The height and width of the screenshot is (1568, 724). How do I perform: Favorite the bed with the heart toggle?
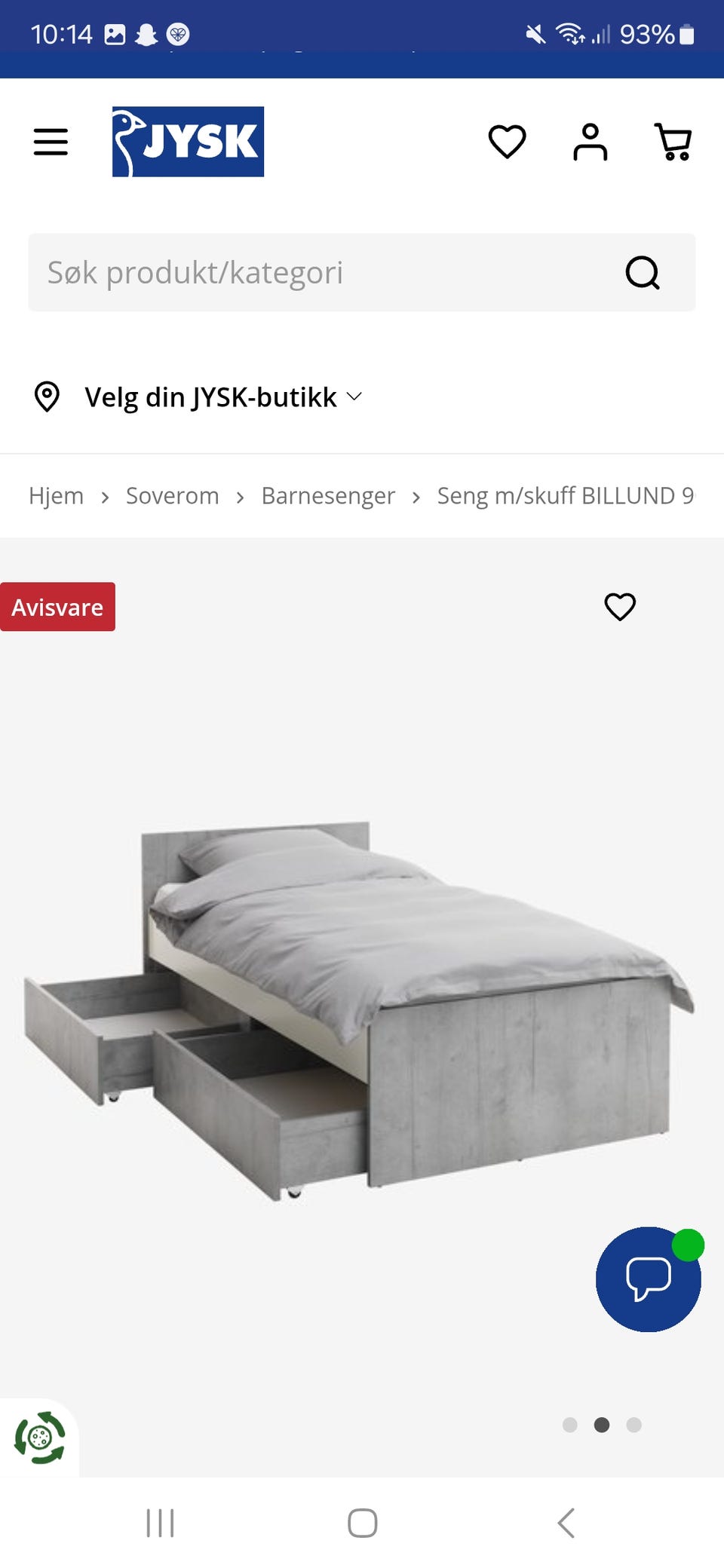click(619, 607)
